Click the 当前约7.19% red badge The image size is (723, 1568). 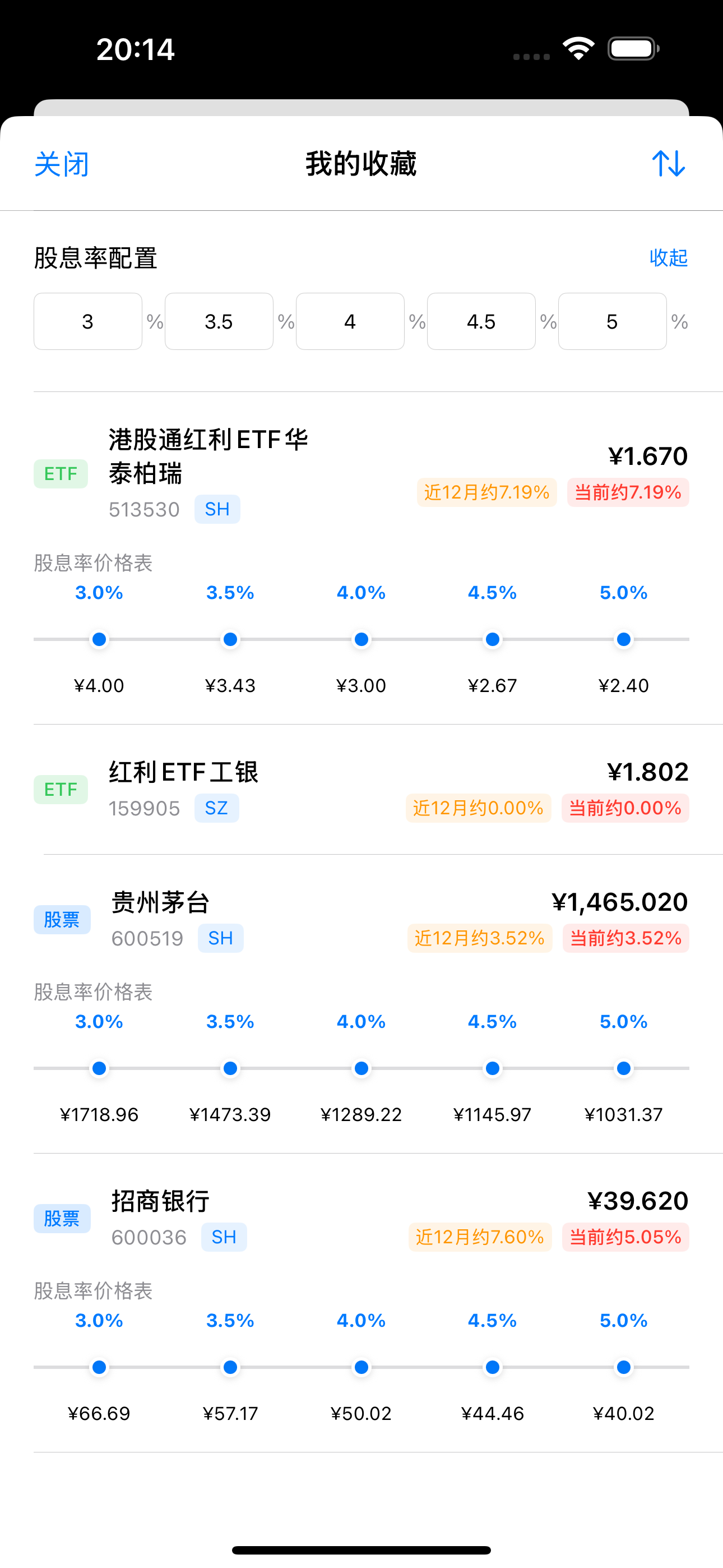628,492
